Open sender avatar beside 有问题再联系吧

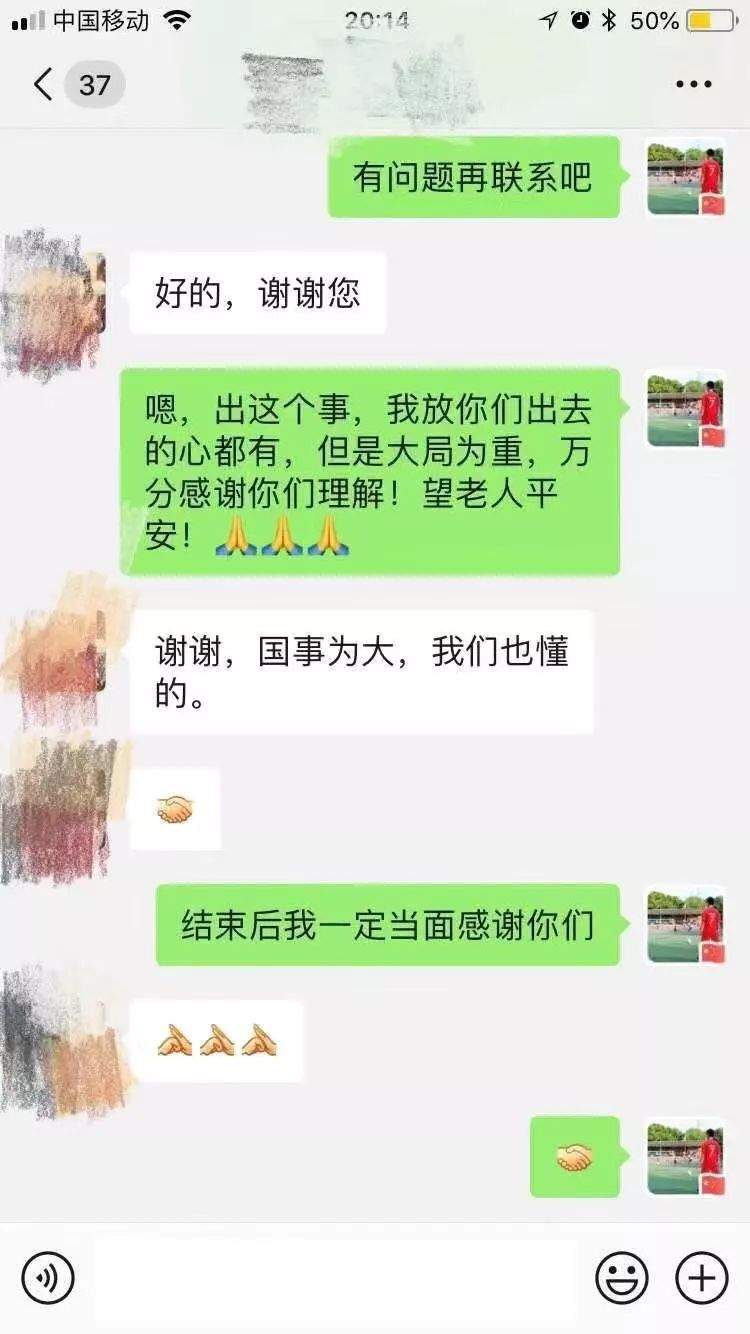(685, 178)
